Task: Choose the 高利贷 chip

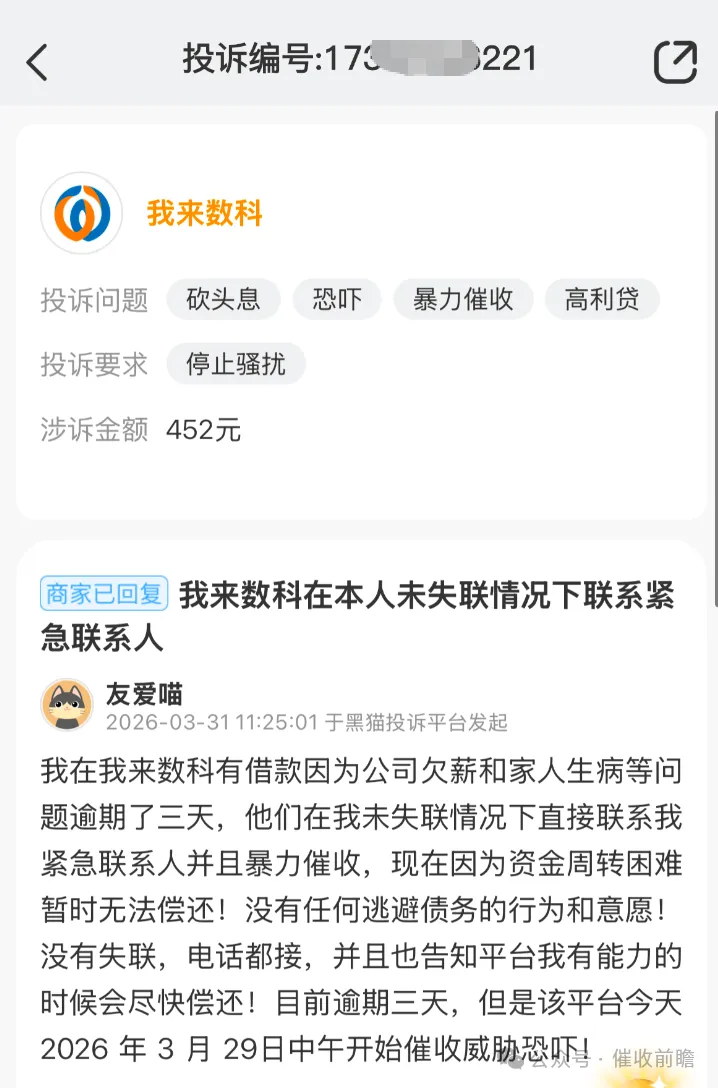Action: point(601,299)
